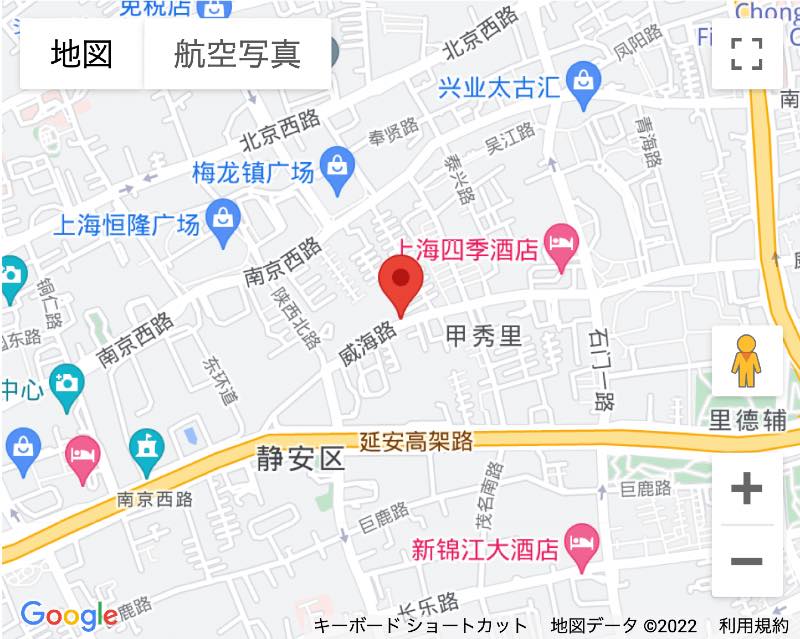Select the Street View pegman
The image size is (800, 639).
click(x=746, y=361)
